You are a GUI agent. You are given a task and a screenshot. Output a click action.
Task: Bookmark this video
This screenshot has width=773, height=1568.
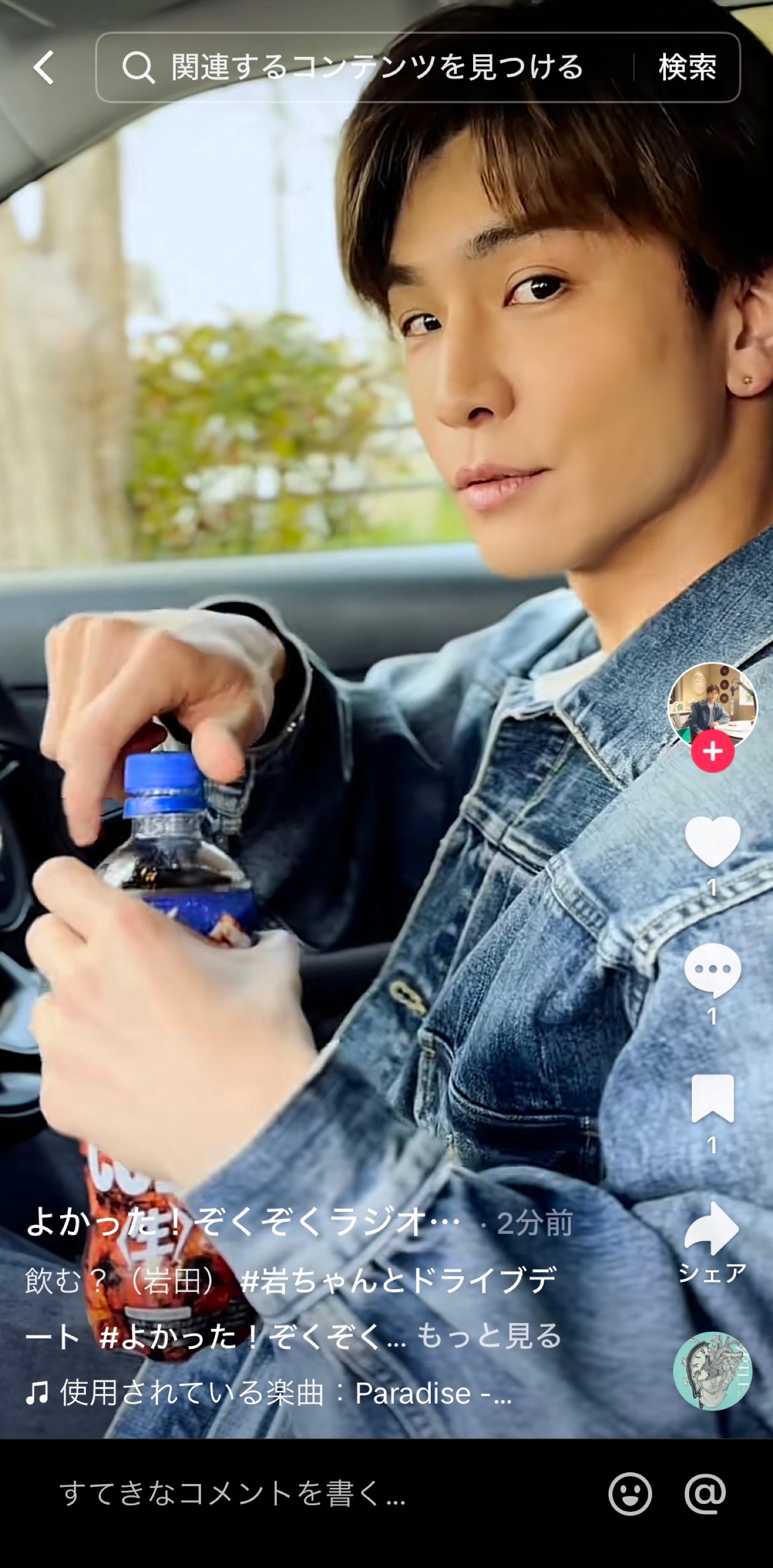click(712, 1099)
